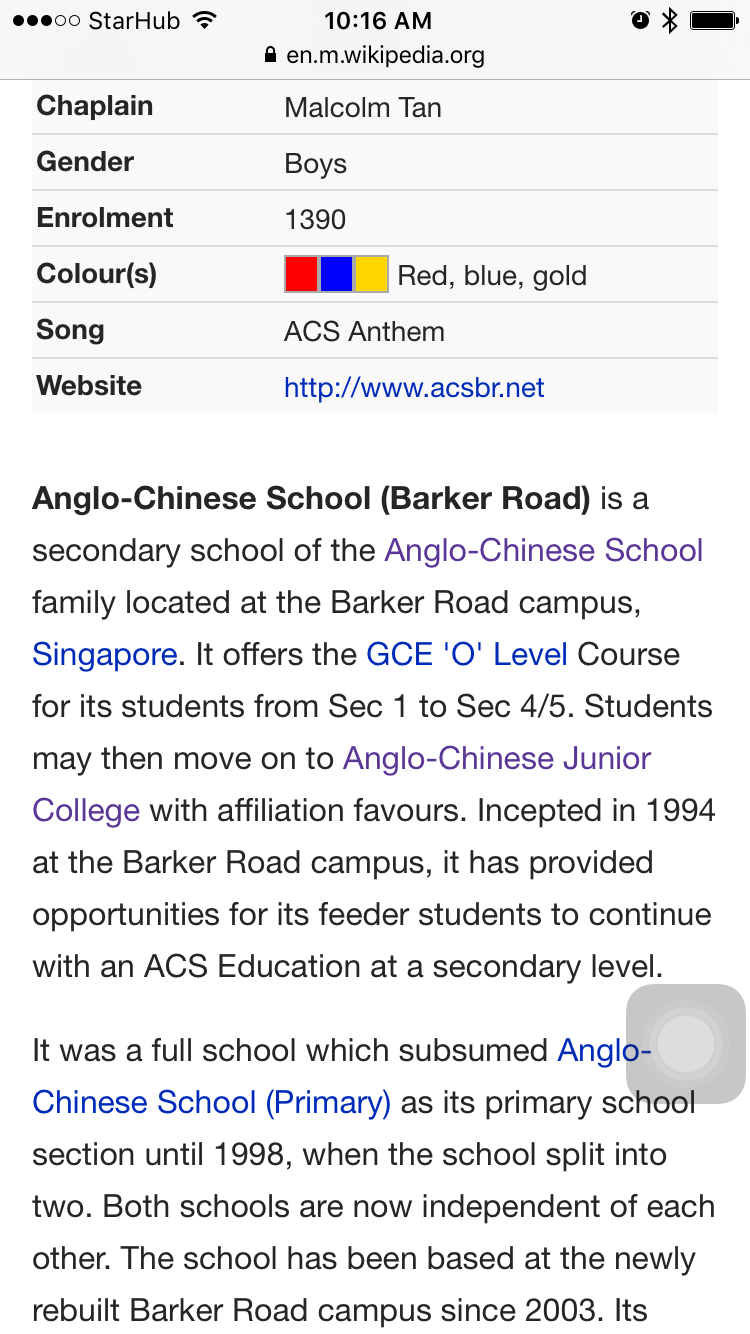Open the GCE 'O' Level article

pos(466,654)
